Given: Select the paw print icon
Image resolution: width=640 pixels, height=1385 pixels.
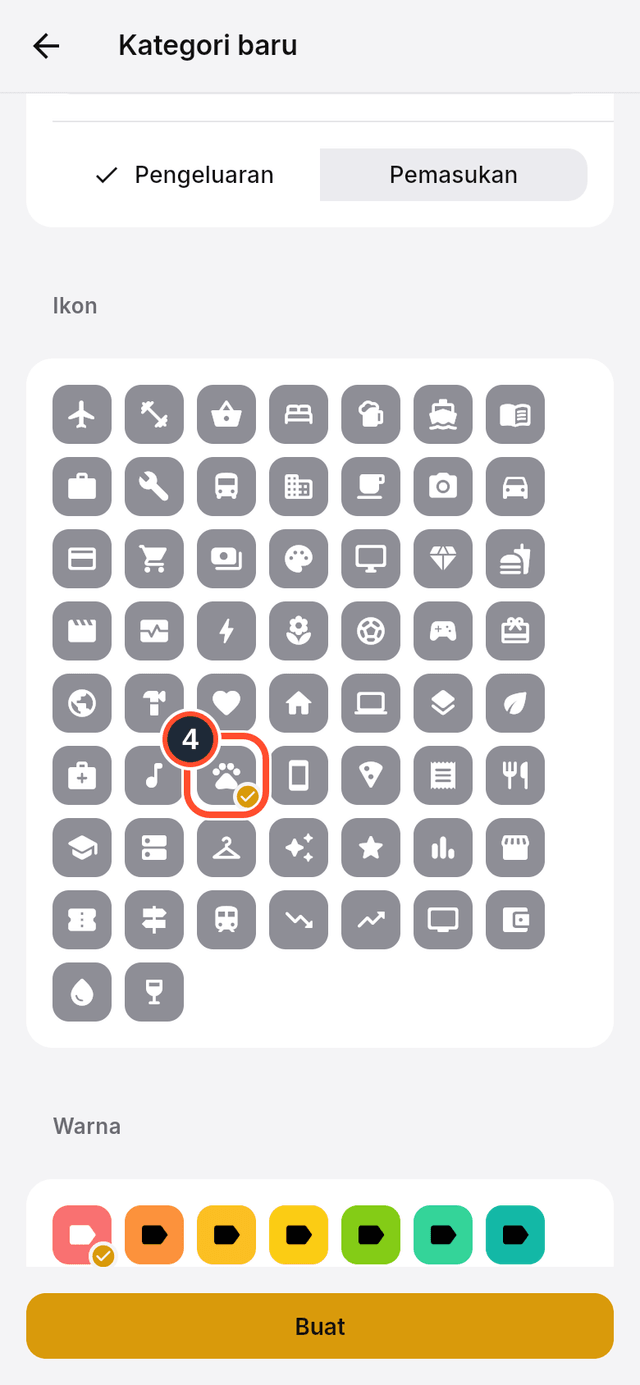Looking at the screenshot, I should click(x=227, y=776).
